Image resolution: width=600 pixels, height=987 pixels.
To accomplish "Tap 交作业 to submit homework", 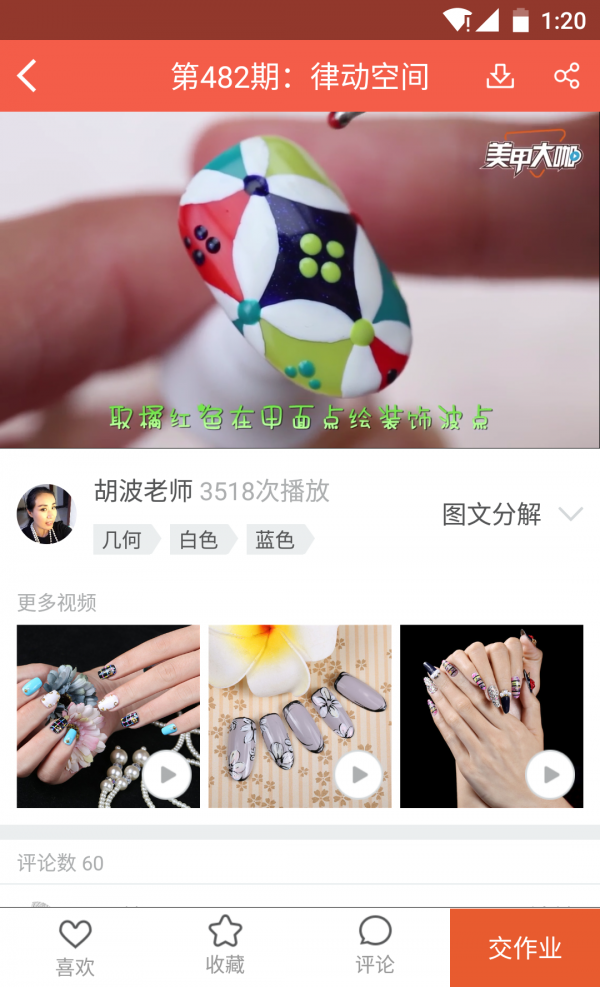I will 525,947.
